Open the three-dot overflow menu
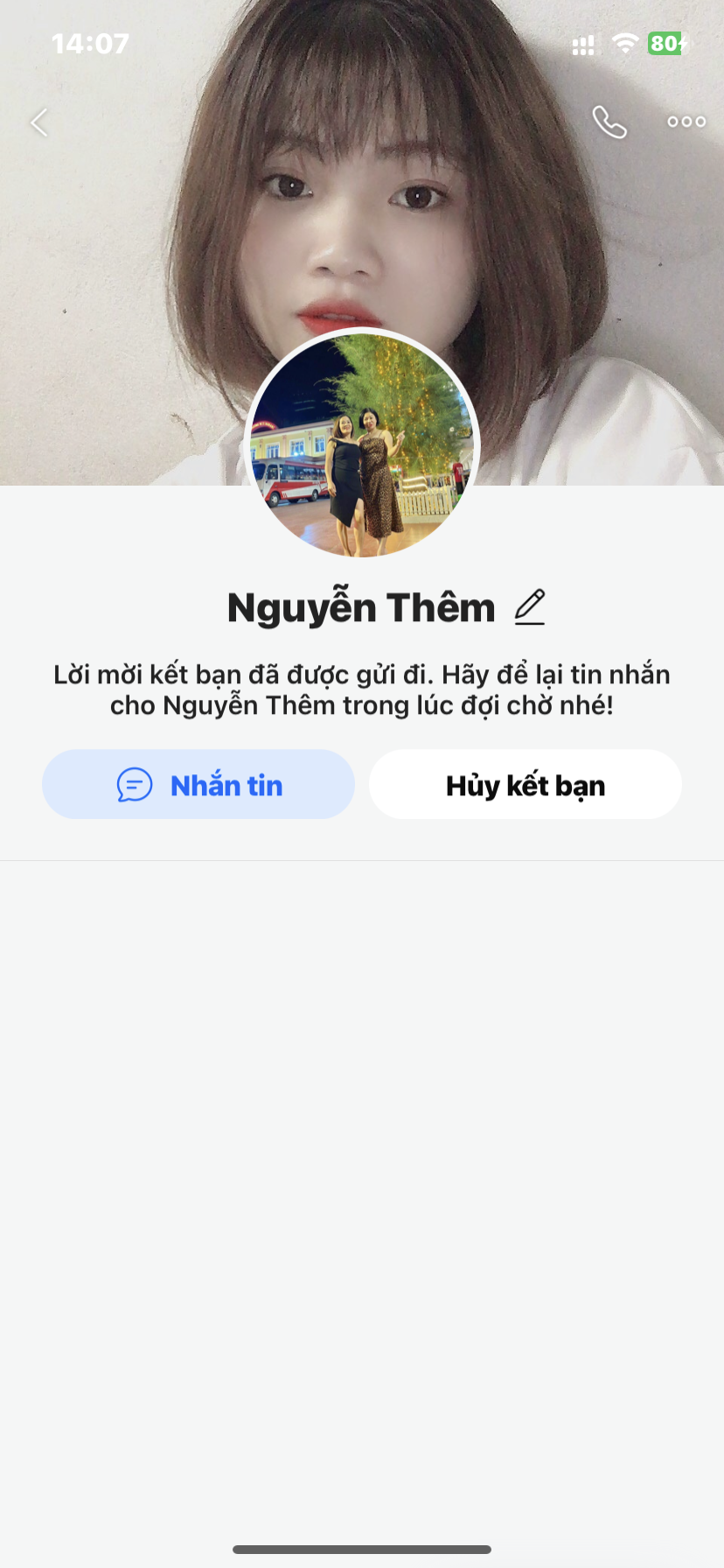This screenshot has height=1568, width=724. pyautogui.click(x=686, y=122)
